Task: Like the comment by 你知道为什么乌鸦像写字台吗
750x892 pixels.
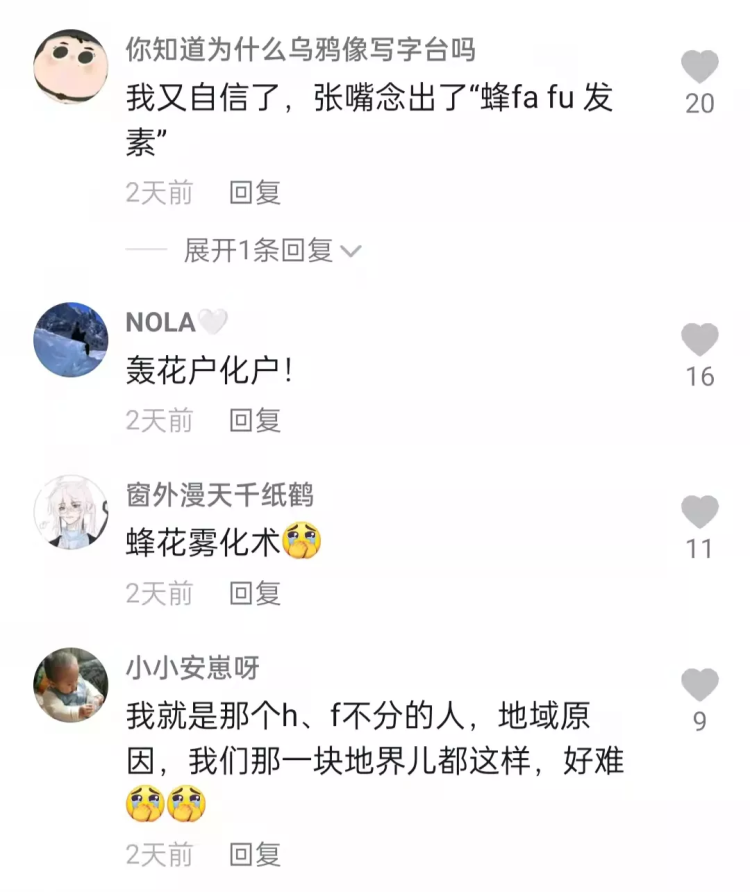Action: coord(699,67)
